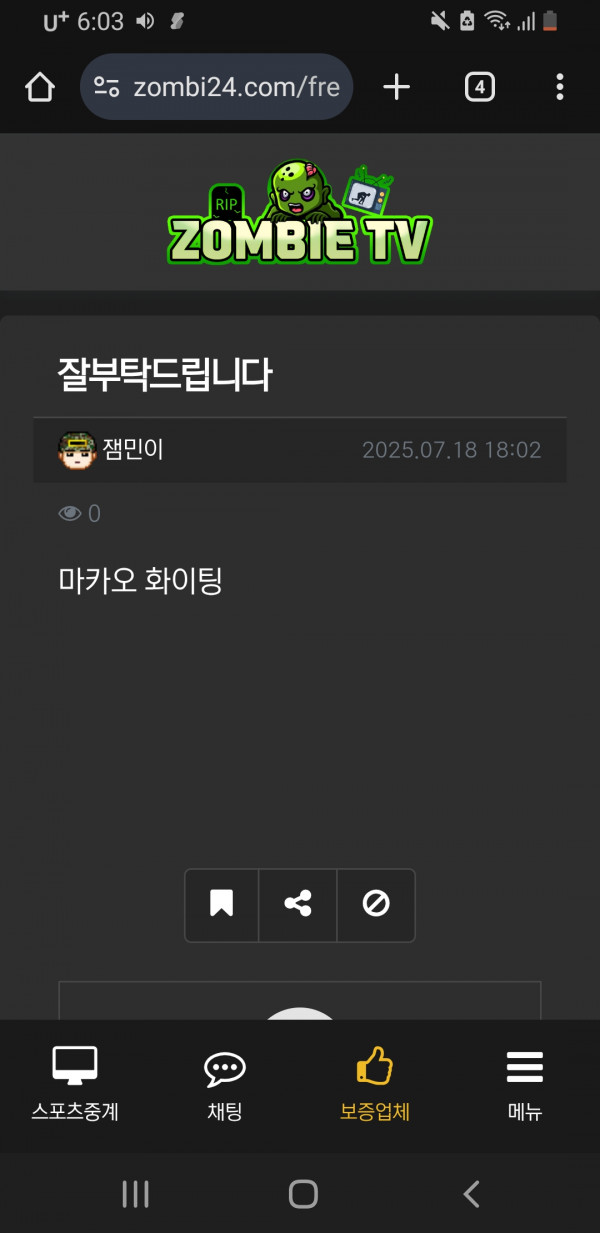Tap the block/report icon button

pos(375,905)
